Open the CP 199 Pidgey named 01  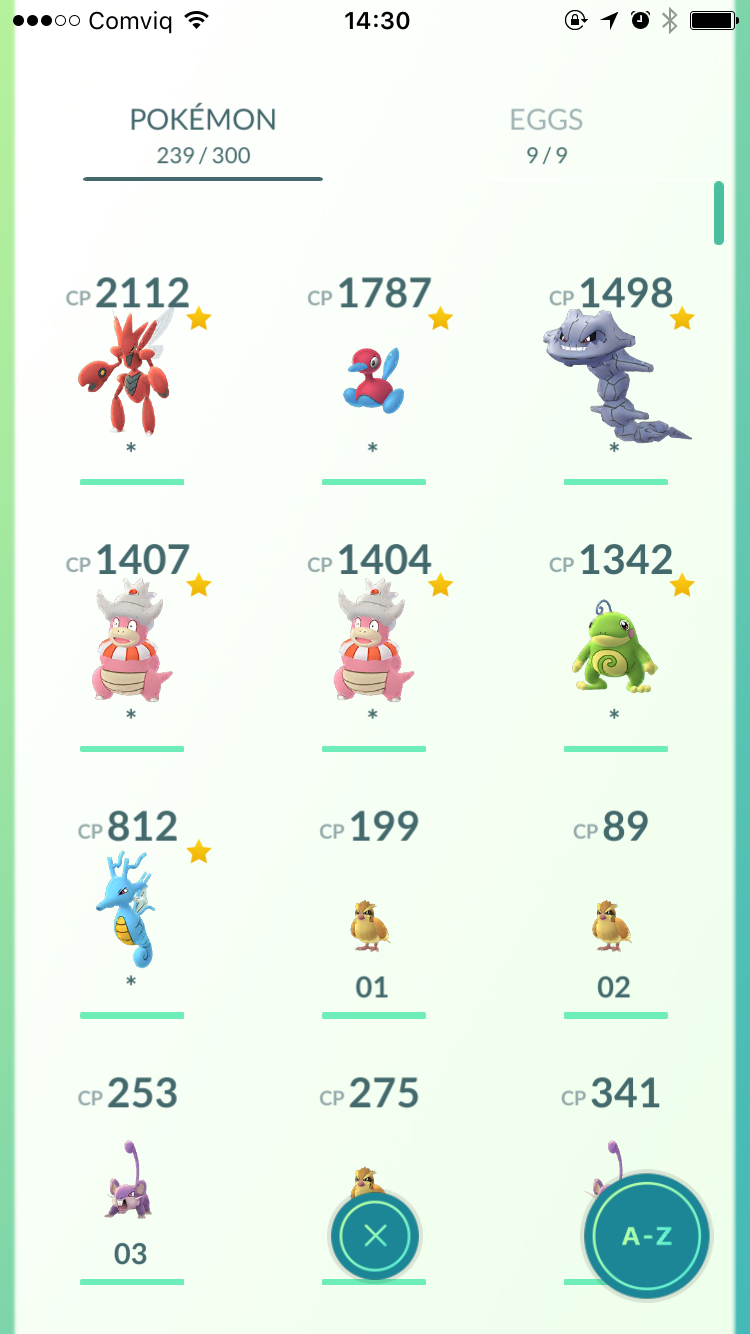click(374, 913)
